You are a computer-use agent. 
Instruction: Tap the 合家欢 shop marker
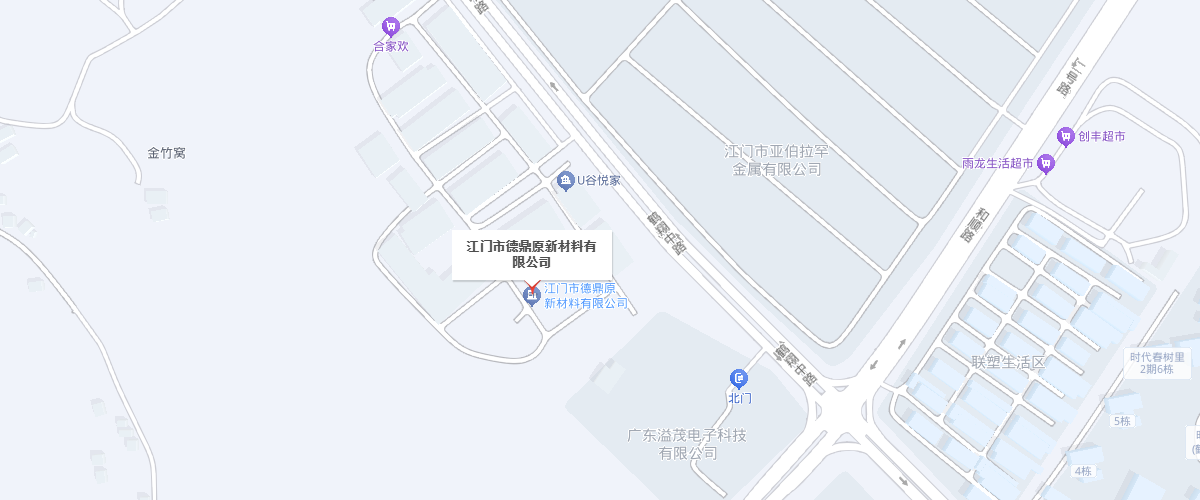pyautogui.click(x=391, y=27)
